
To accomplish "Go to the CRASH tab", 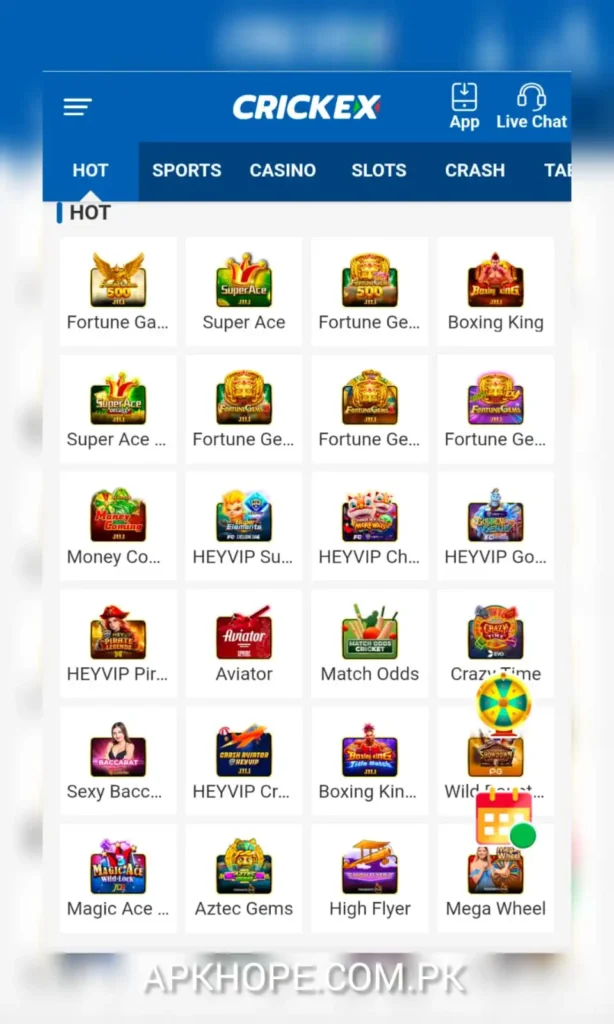I will 474,170.
